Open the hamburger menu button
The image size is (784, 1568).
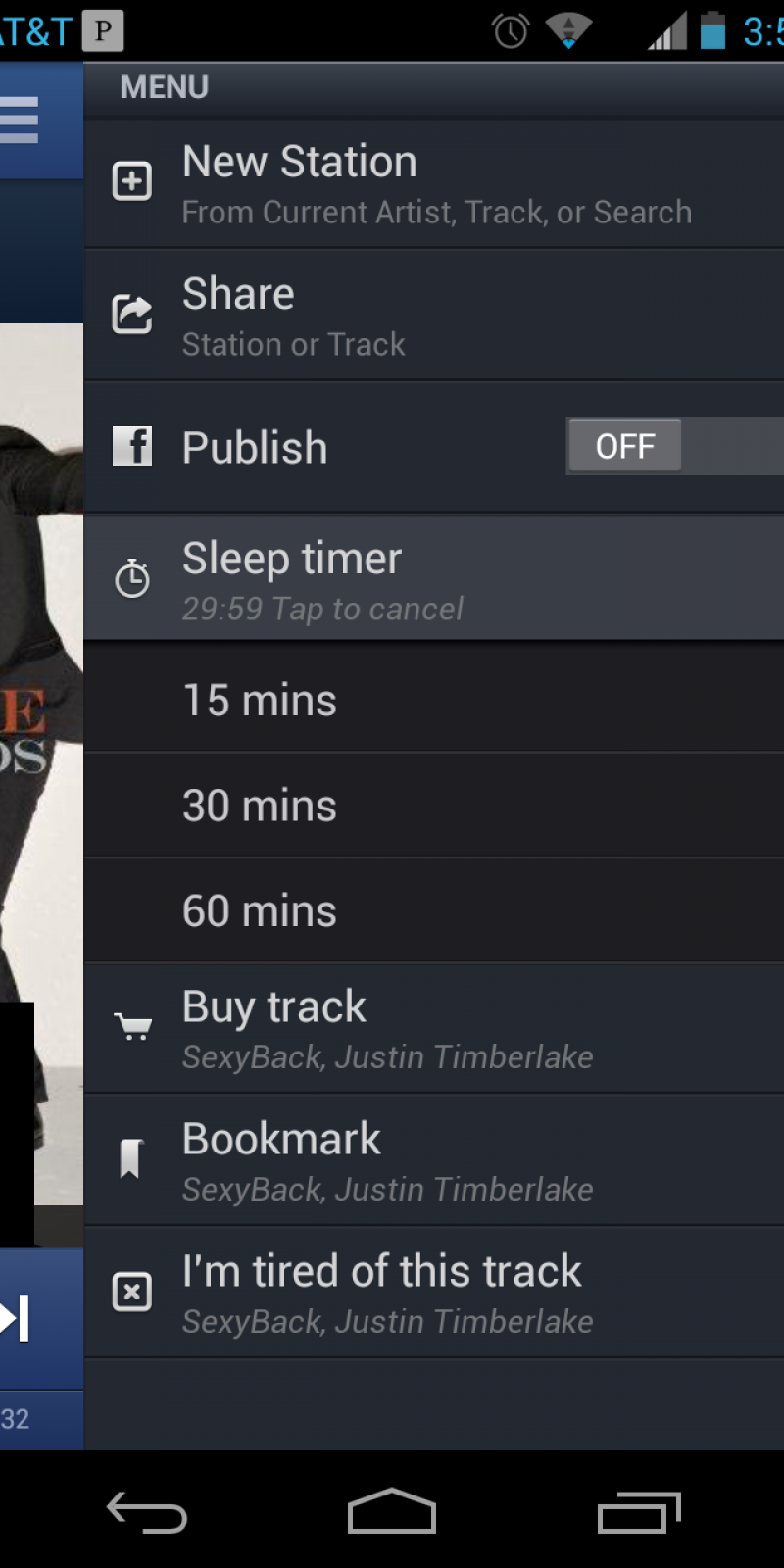click(22, 121)
